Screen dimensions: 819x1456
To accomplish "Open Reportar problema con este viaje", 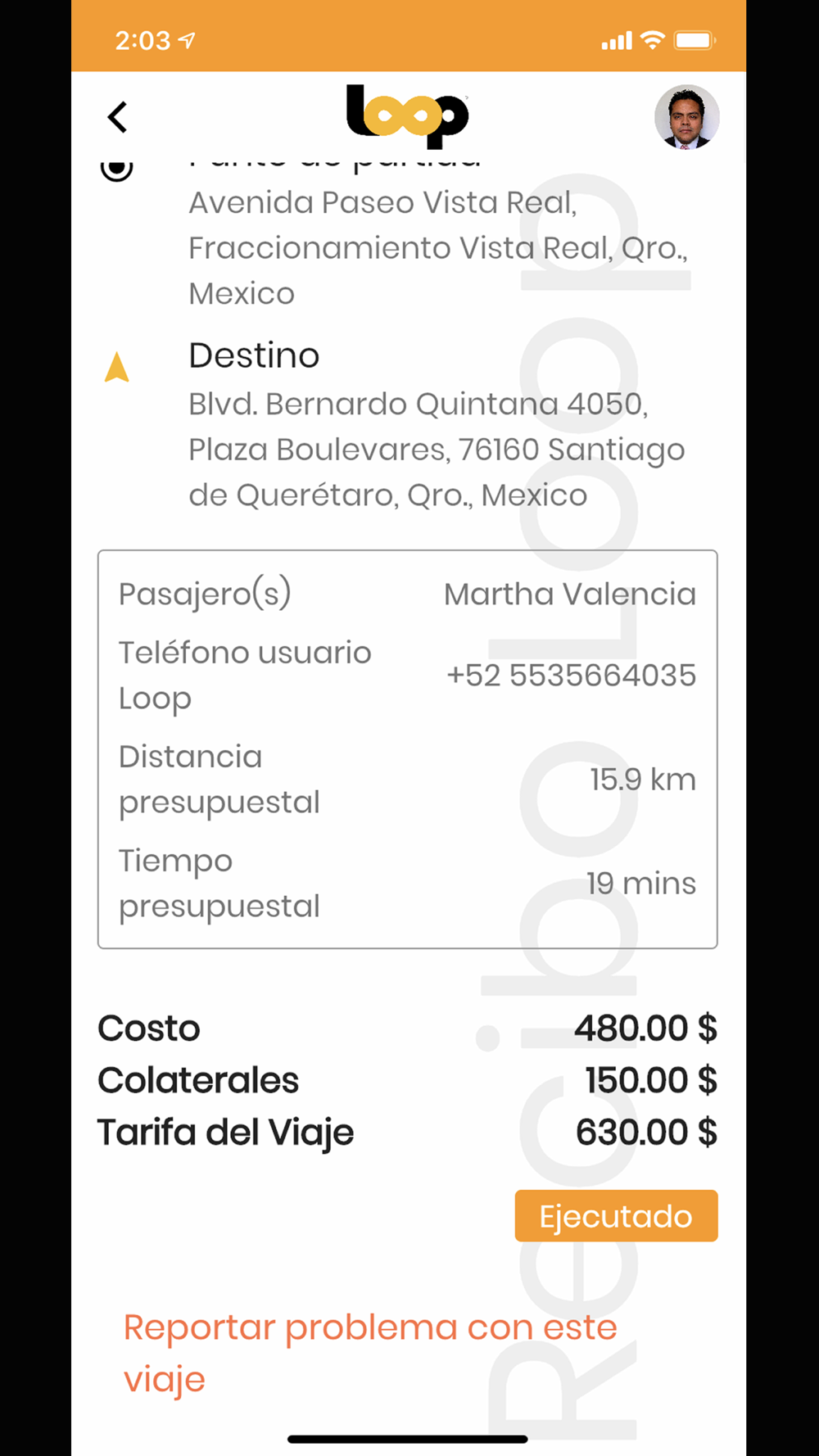I will click(x=370, y=1353).
